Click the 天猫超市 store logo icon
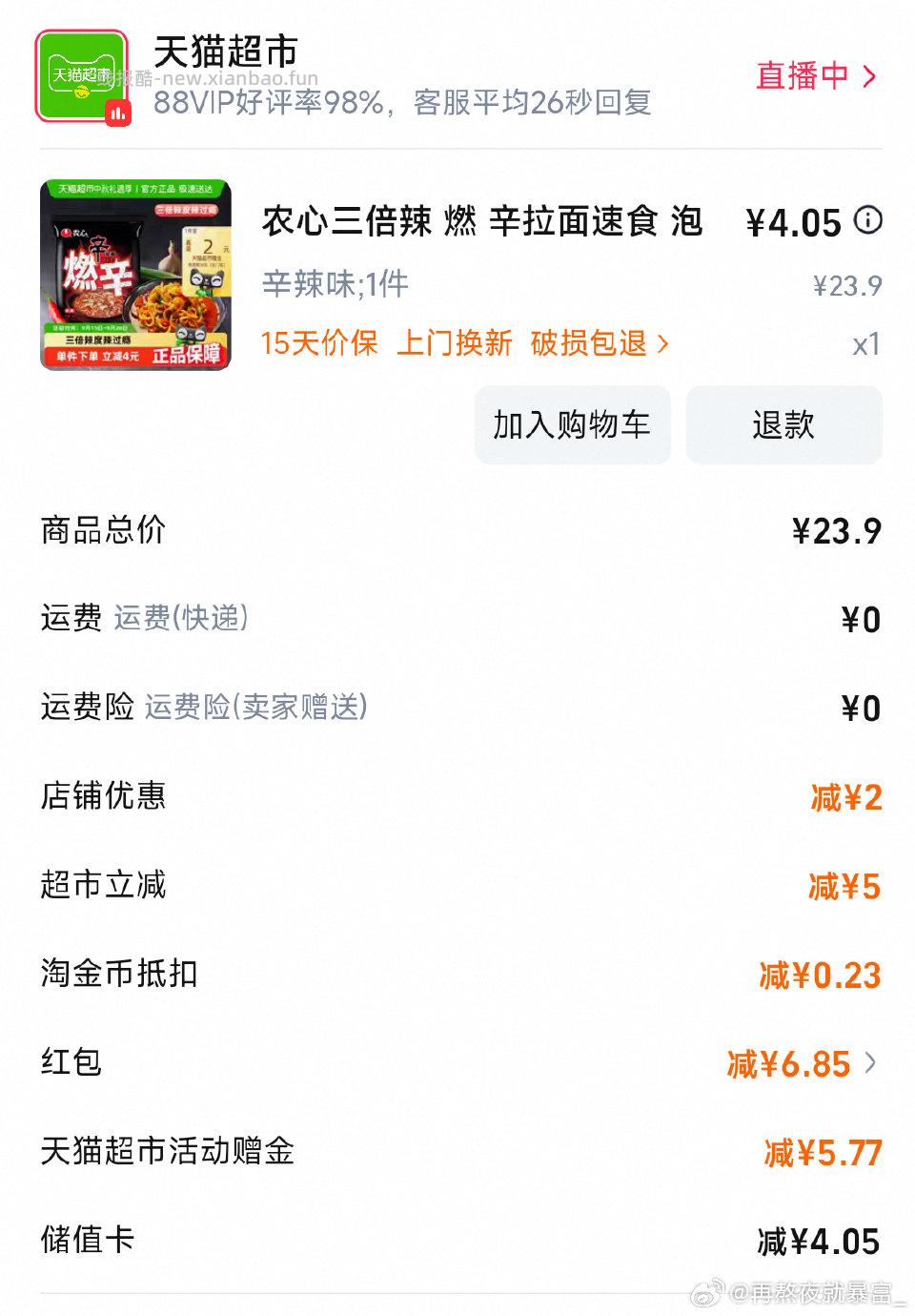 81,72
